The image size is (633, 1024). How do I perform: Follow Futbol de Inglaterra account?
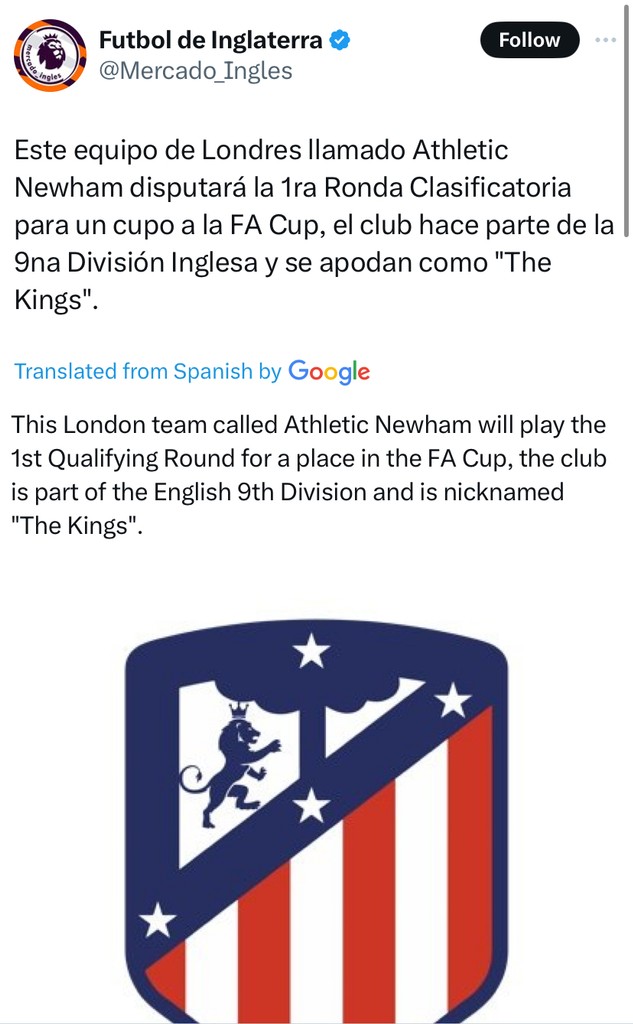529,41
